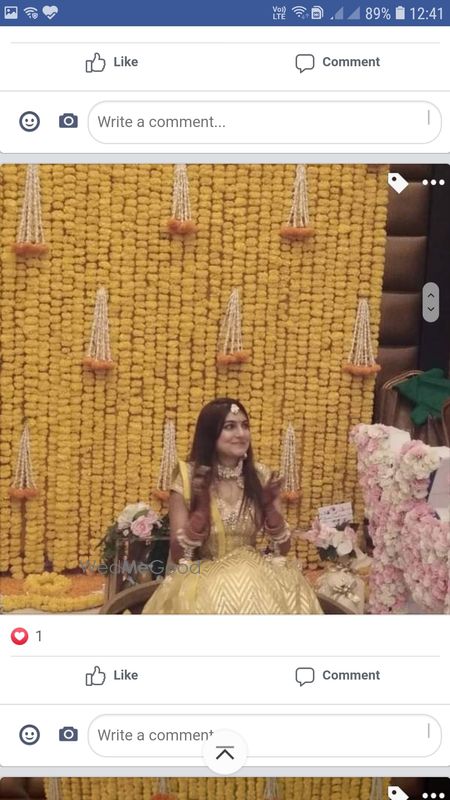
Task: Open the emoji picker in the lower comment box
Action: pyautogui.click(x=30, y=735)
